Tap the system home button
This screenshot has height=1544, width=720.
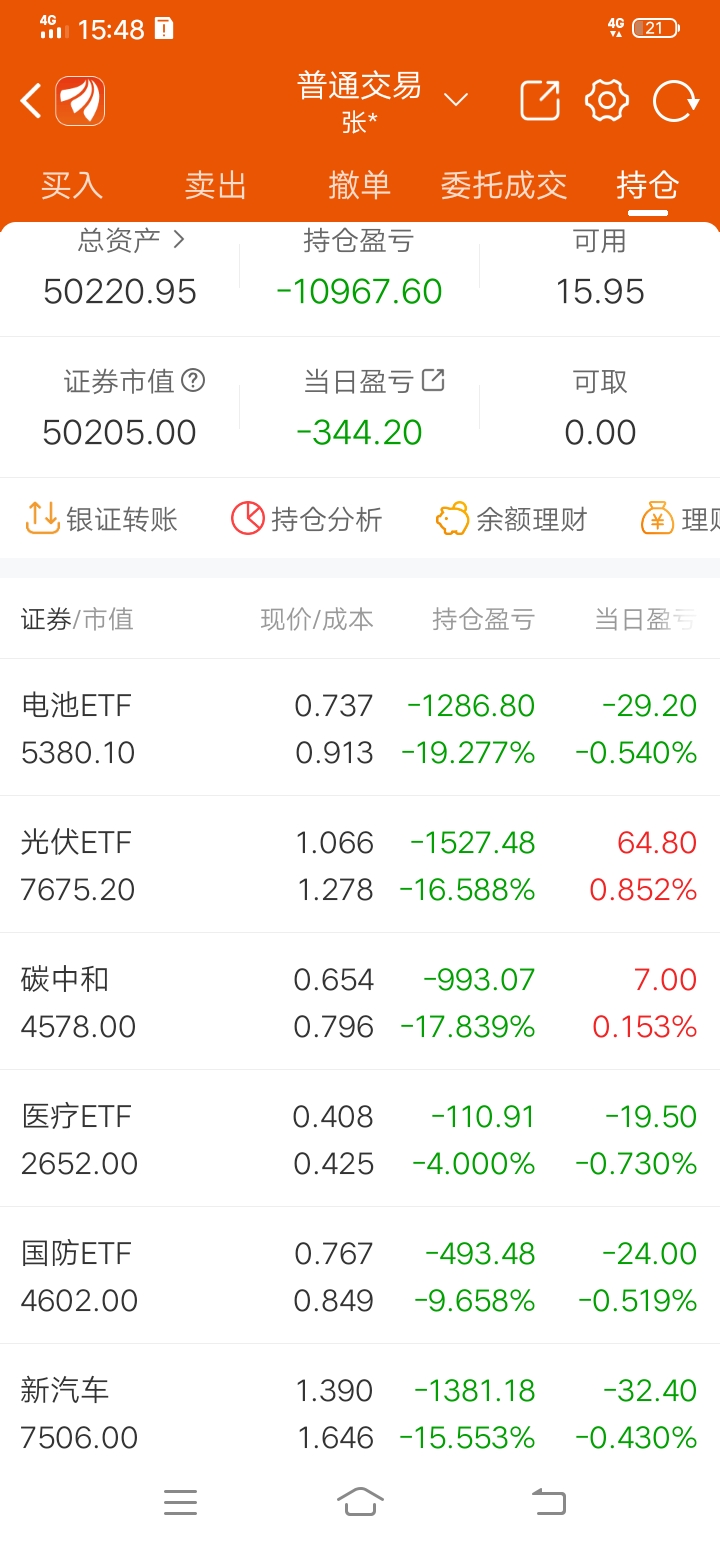pos(360,1501)
